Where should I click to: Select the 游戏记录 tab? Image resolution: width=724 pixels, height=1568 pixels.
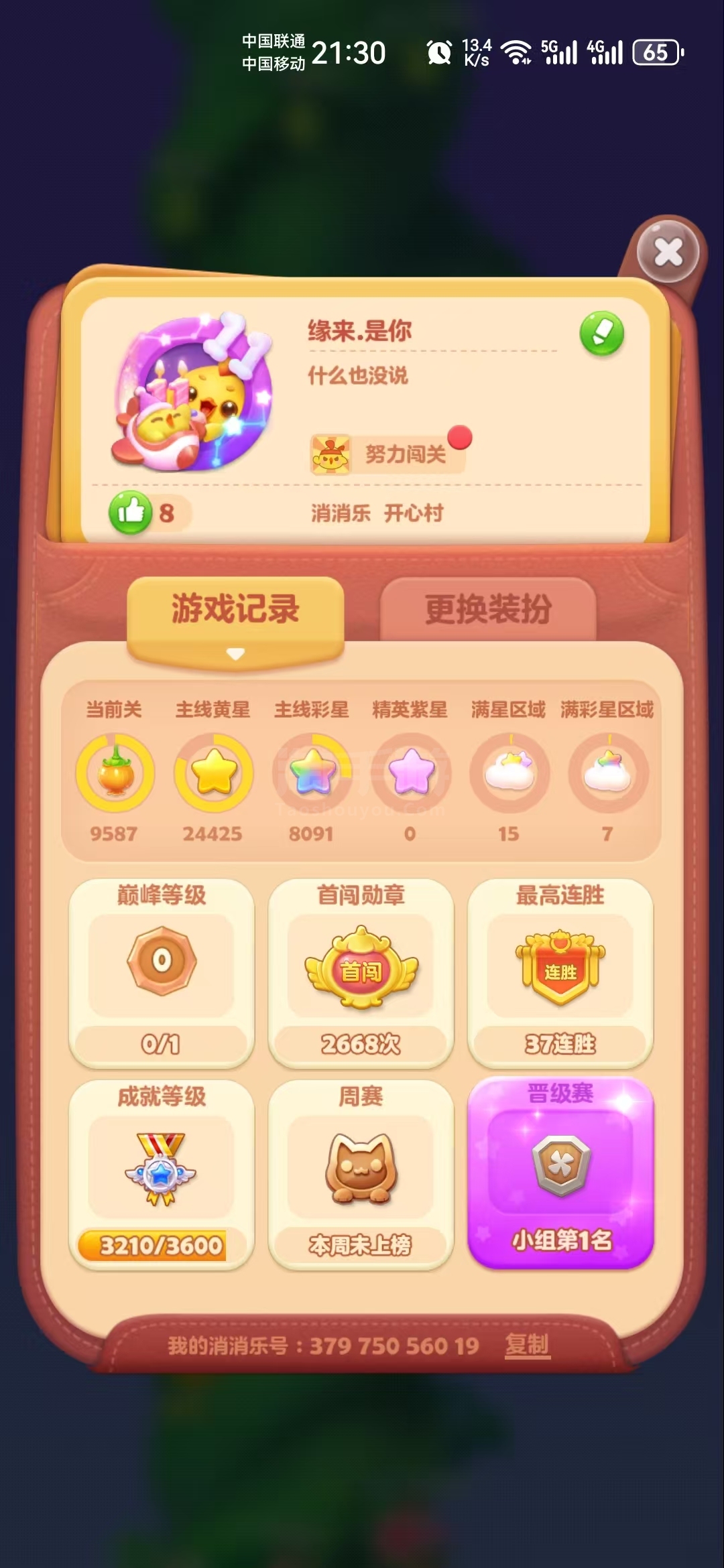click(235, 609)
